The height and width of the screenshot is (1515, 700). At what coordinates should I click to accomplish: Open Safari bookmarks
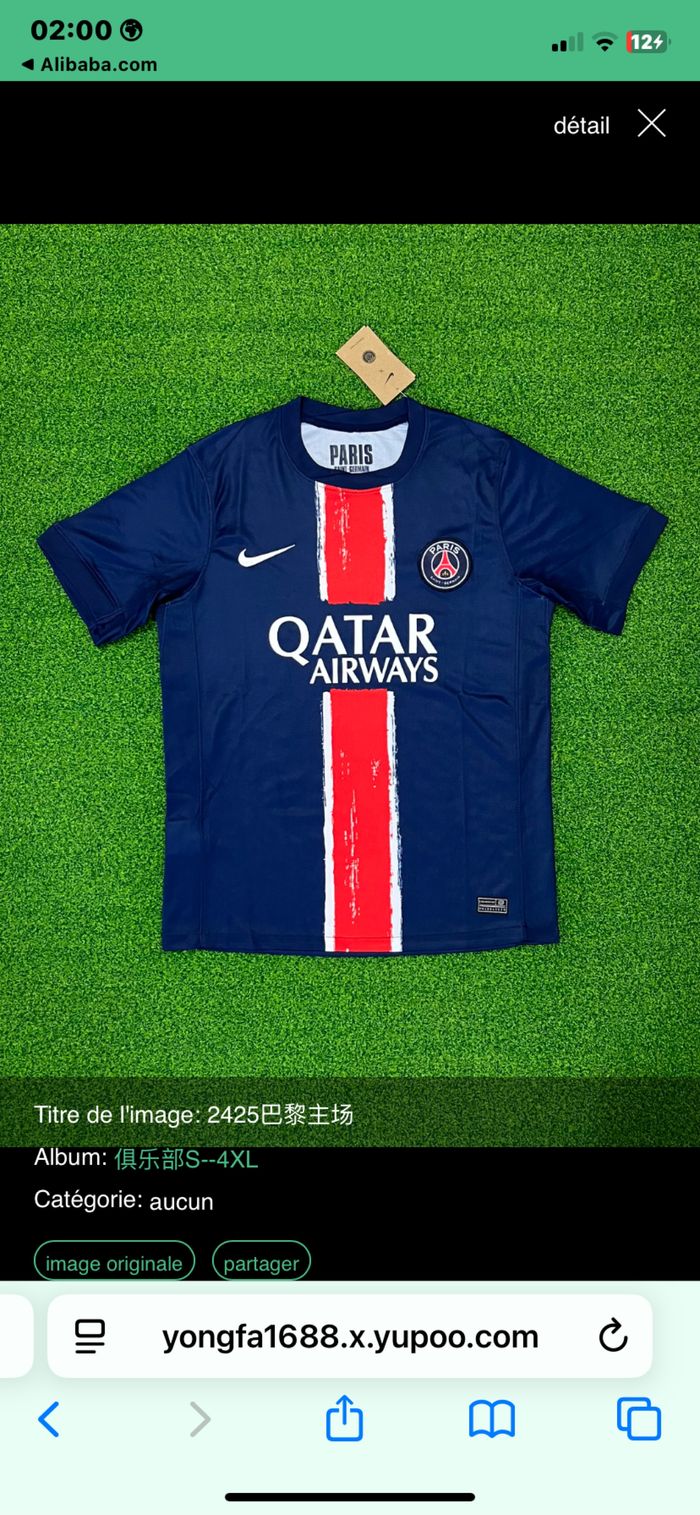point(492,1419)
